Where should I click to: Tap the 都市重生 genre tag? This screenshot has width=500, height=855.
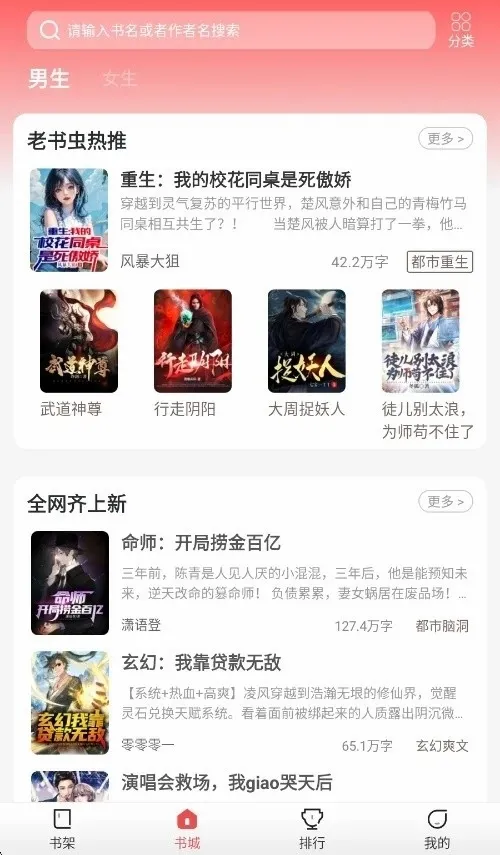(x=439, y=262)
